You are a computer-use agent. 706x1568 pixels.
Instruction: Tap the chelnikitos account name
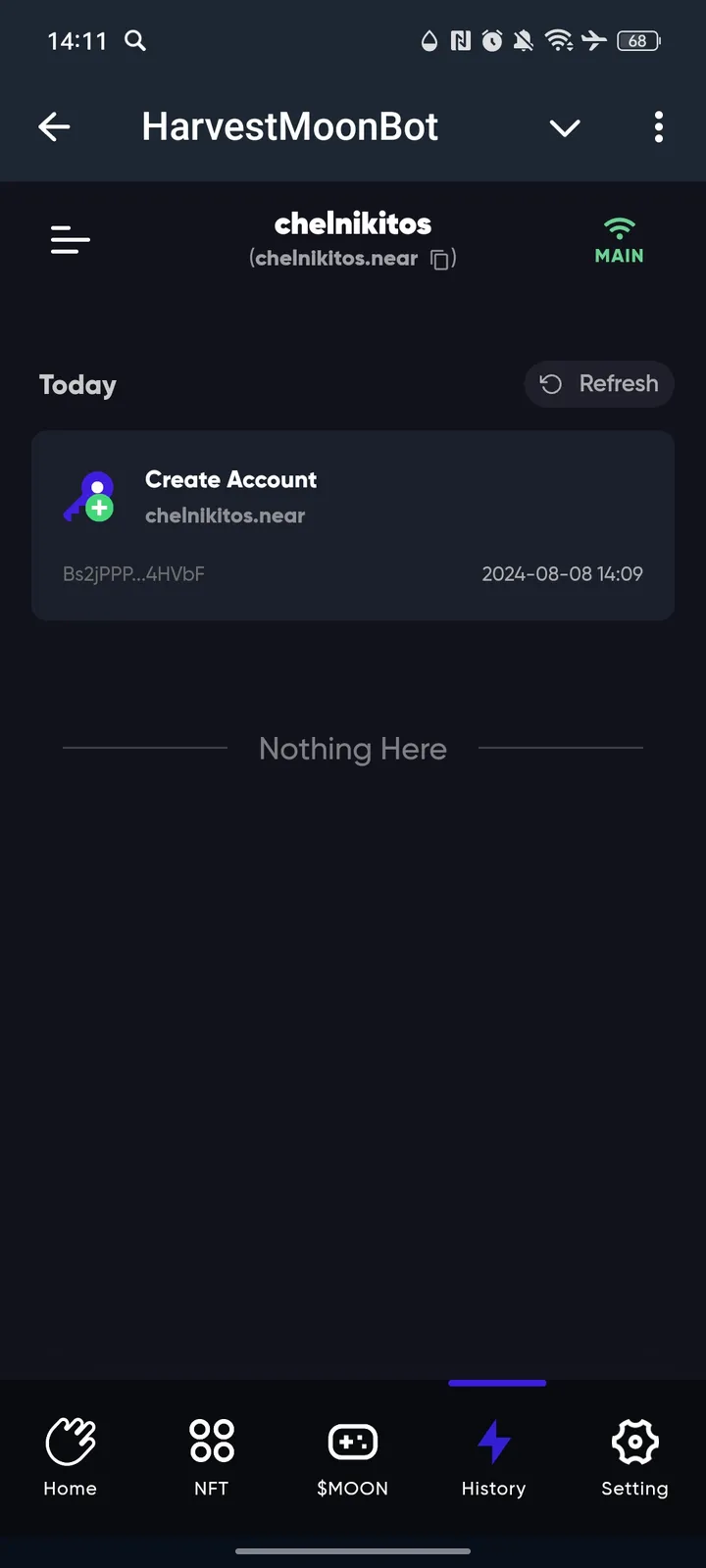point(352,223)
